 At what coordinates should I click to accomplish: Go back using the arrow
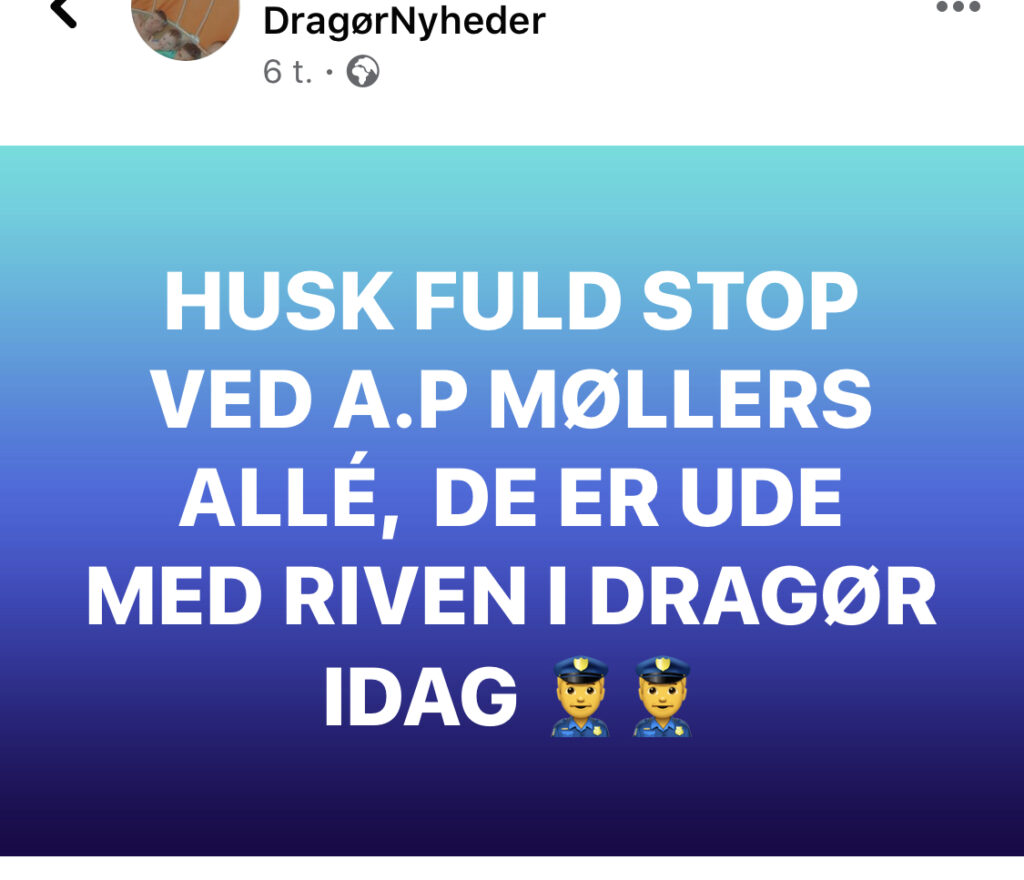(62, 11)
